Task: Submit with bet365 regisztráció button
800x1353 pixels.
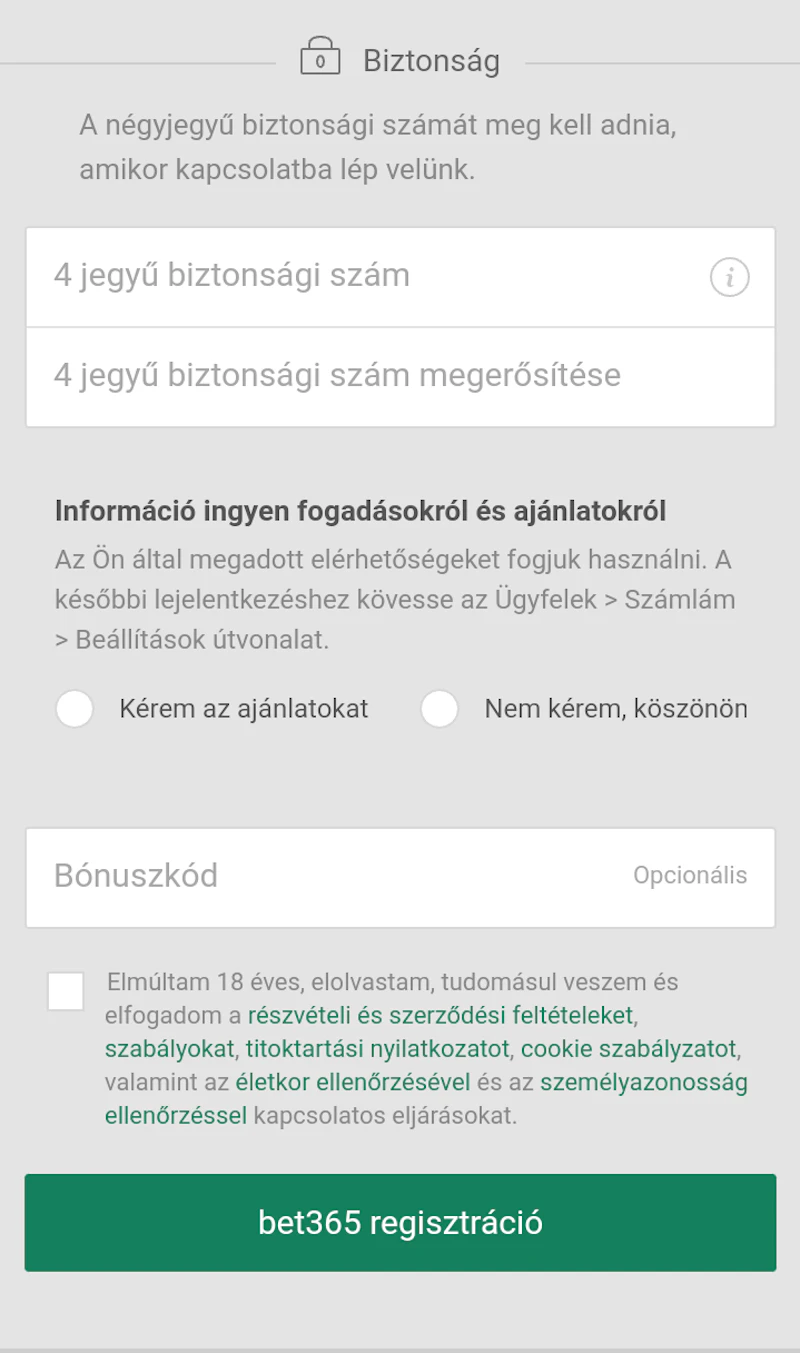Action: [x=400, y=1222]
